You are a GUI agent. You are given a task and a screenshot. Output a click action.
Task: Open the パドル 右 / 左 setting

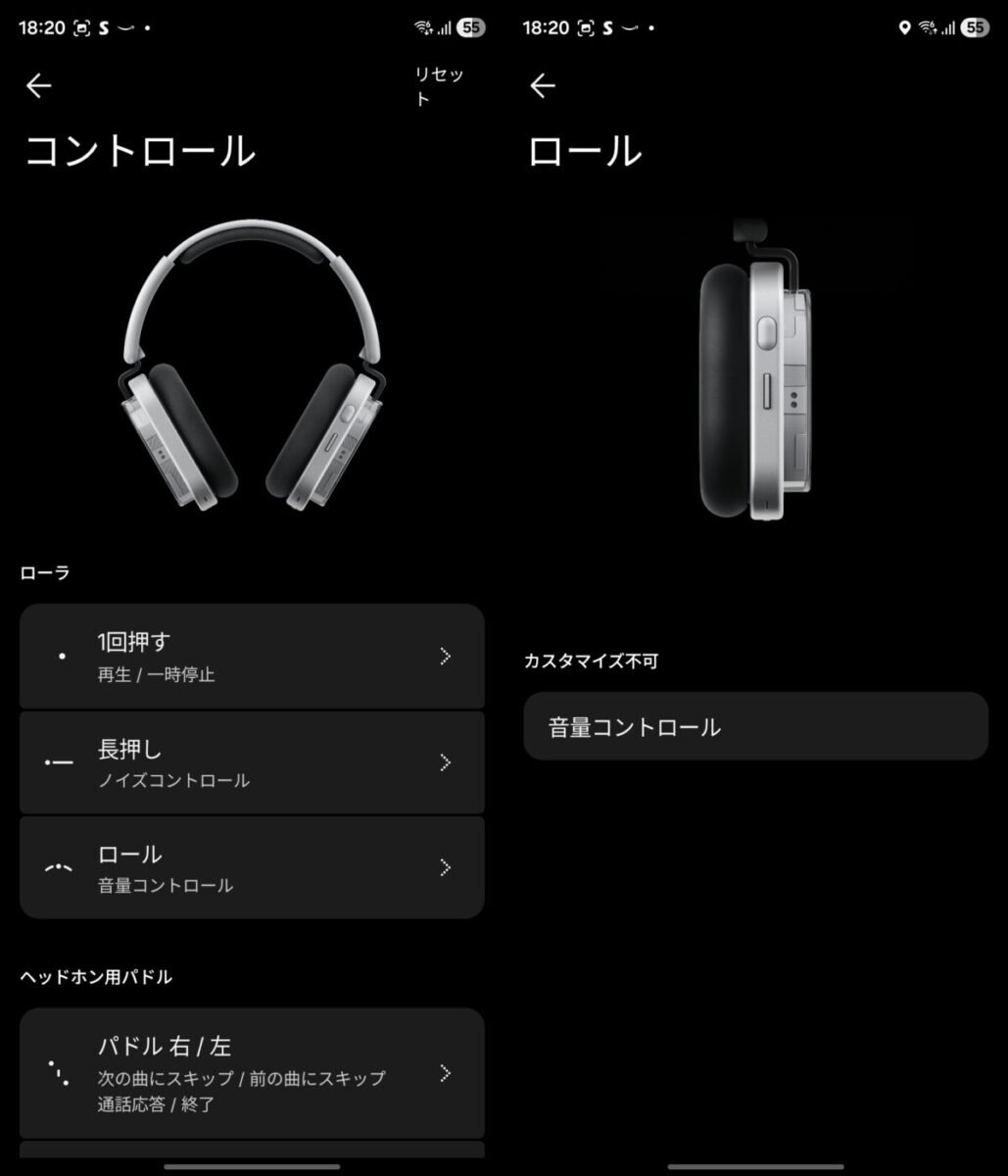point(252,1073)
